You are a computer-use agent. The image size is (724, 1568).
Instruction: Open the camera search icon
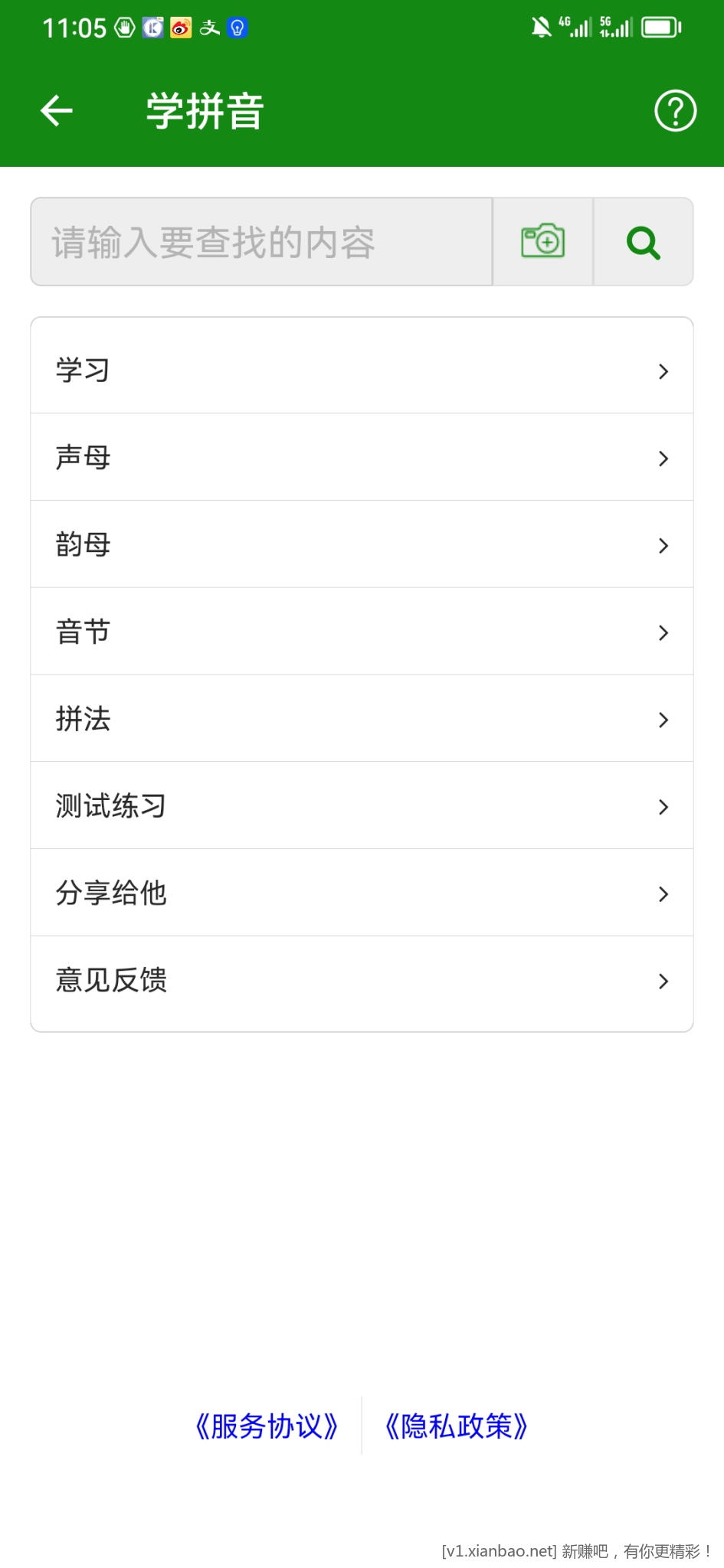[542, 242]
